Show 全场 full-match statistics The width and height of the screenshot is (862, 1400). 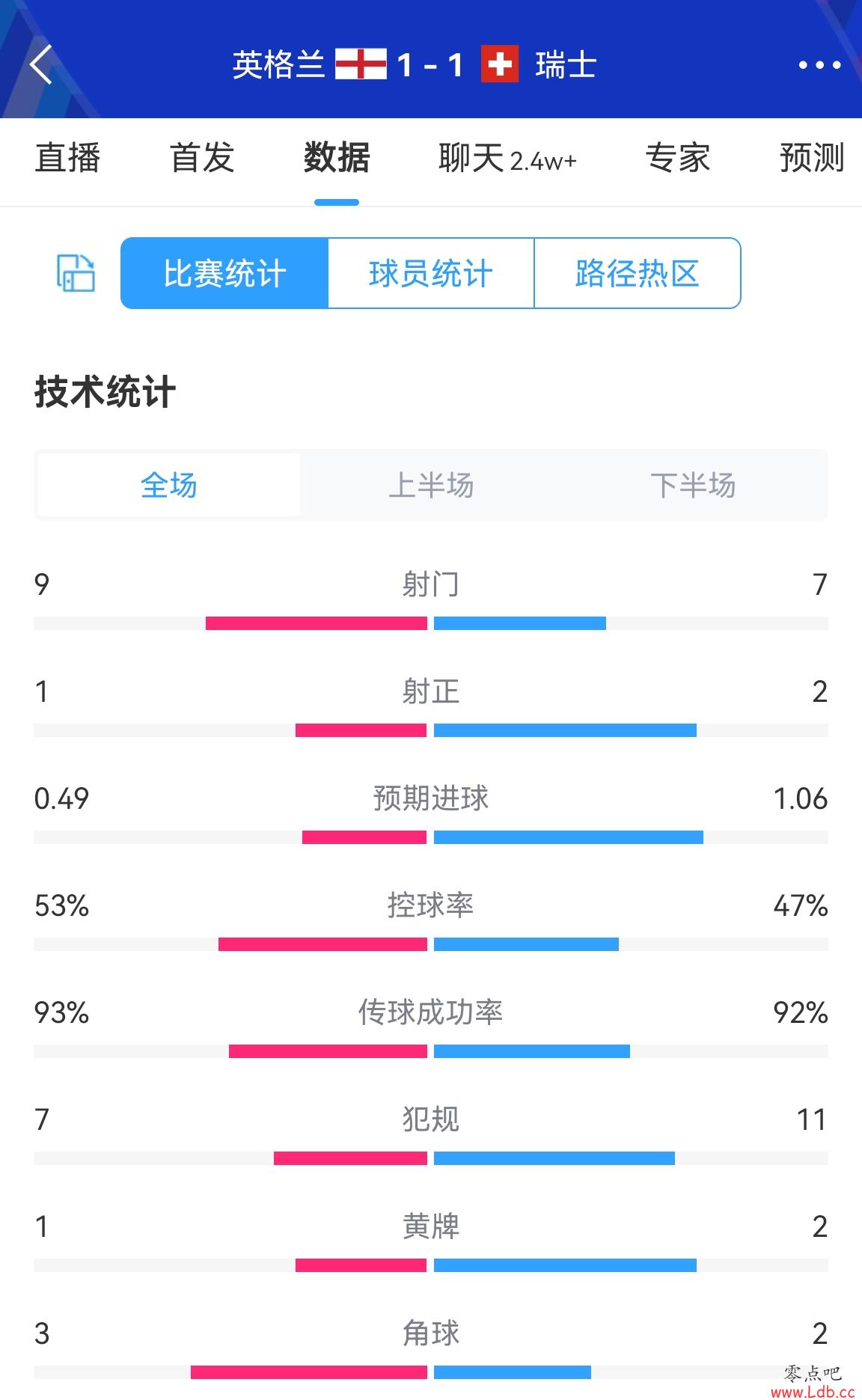(x=169, y=485)
